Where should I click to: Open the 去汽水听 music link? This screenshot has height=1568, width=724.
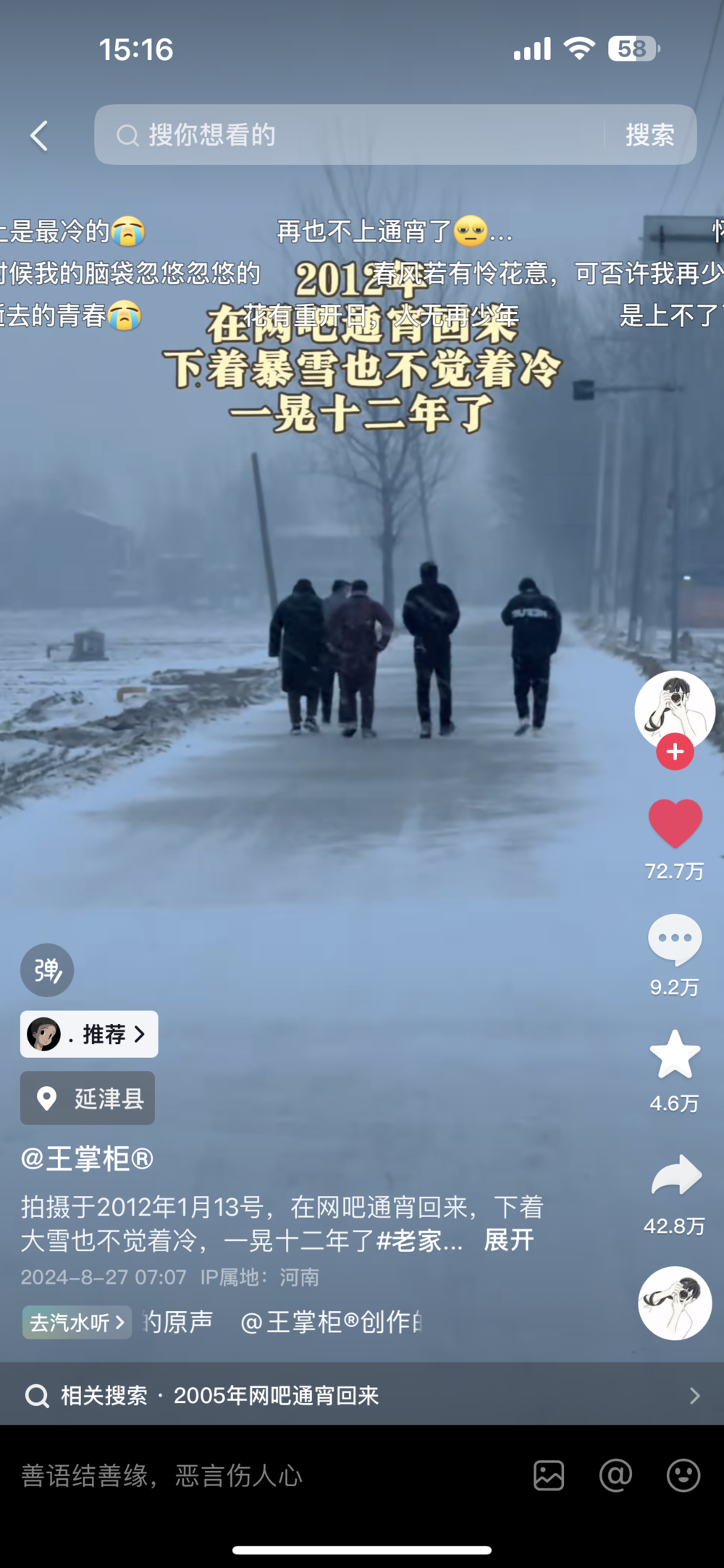pyautogui.click(x=77, y=1323)
